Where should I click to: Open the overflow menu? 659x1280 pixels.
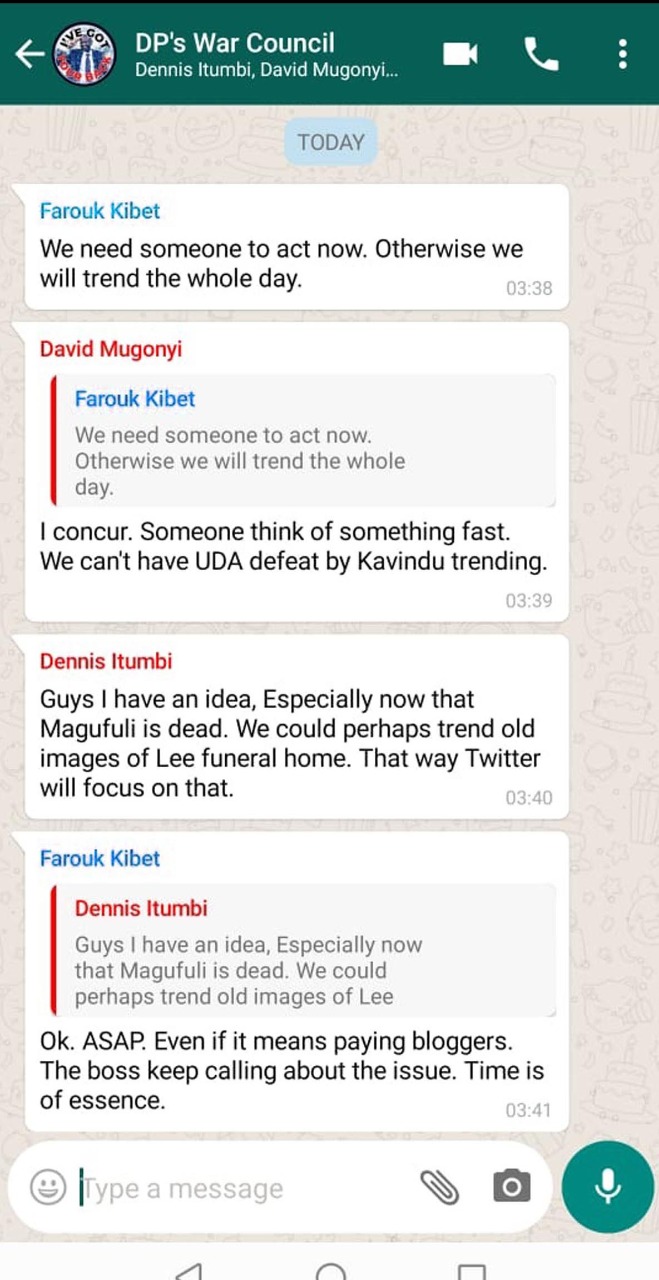point(623,54)
